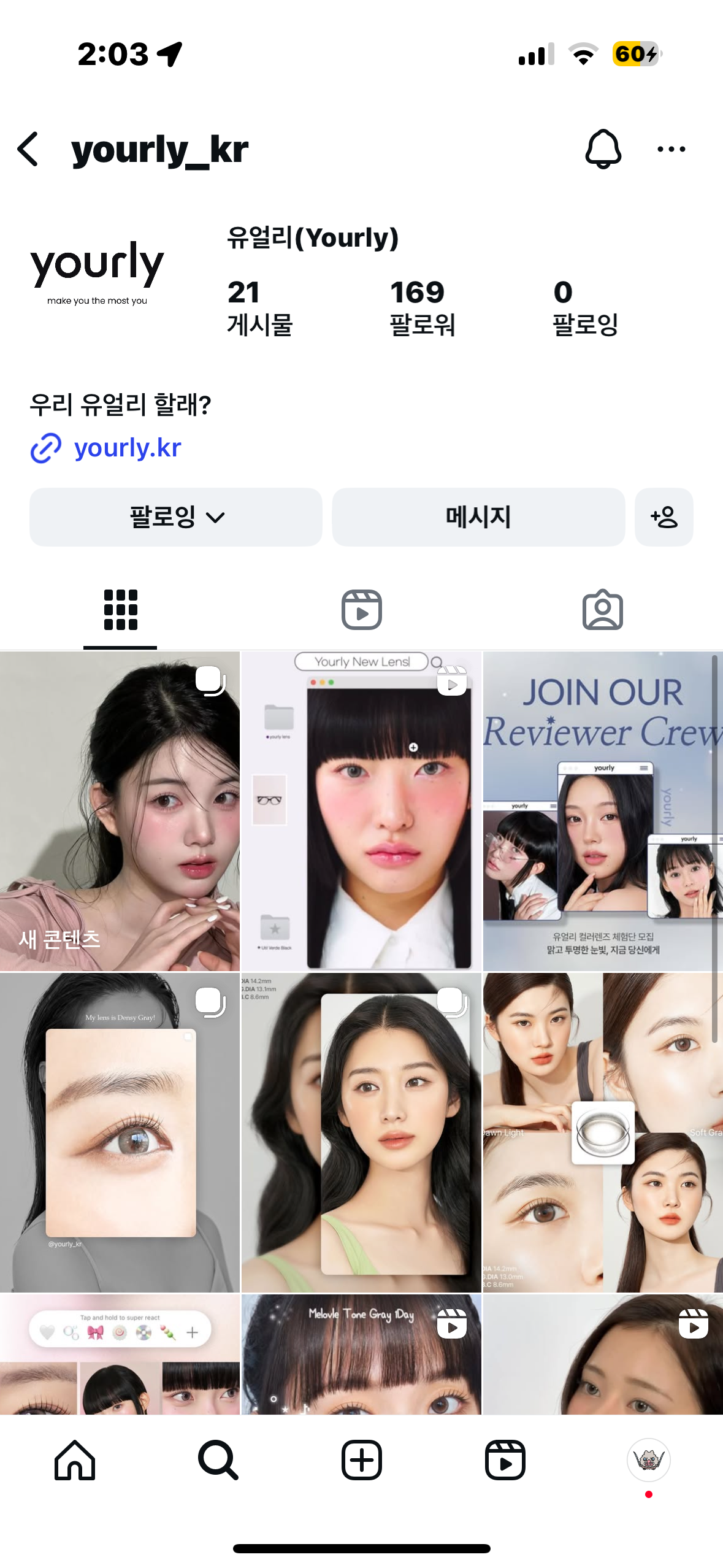Open the notifications bell for this profile
This screenshot has width=723, height=1568.
[603, 149]
